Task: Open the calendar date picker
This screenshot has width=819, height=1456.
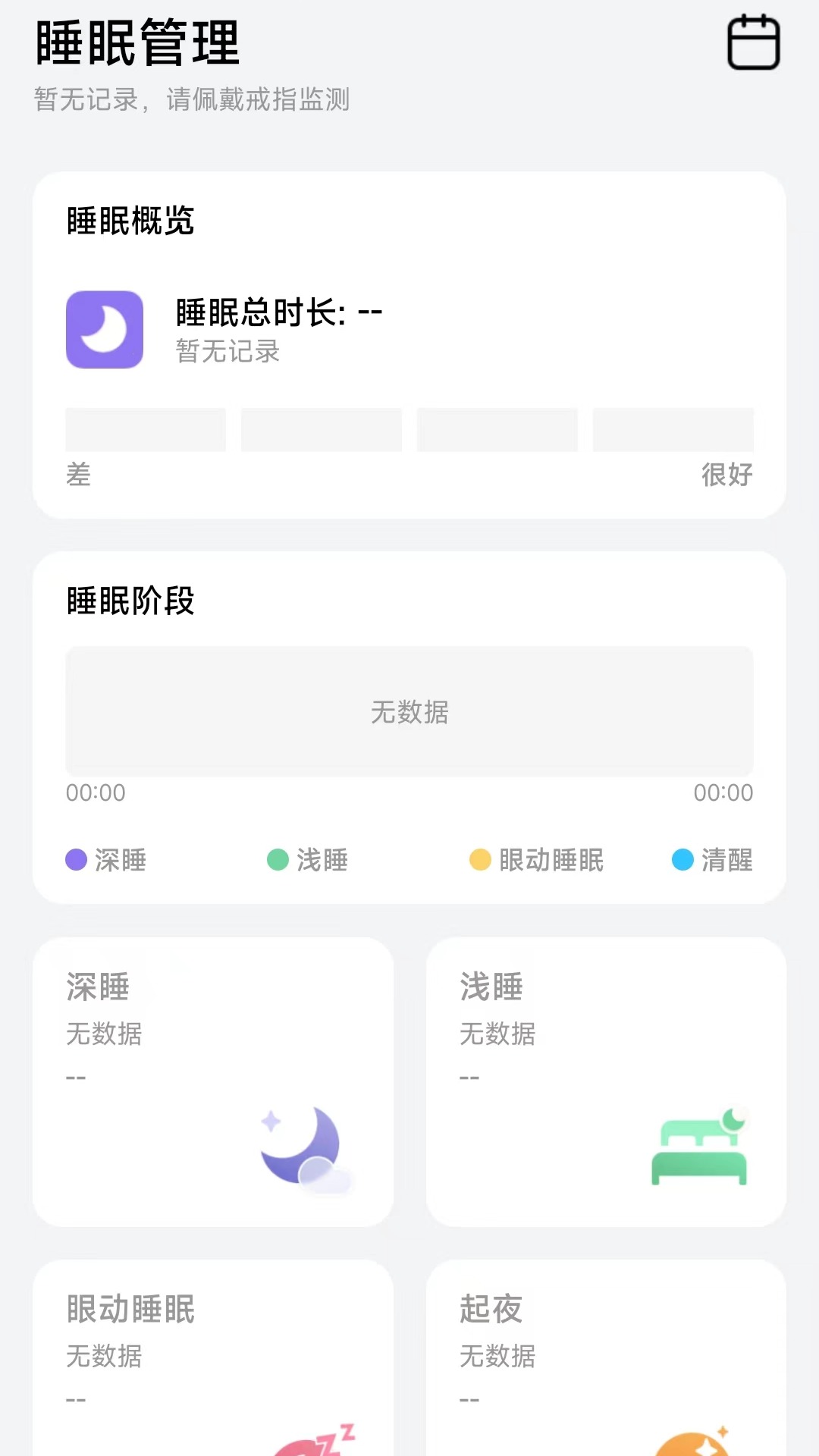Action: coord(753,42)
